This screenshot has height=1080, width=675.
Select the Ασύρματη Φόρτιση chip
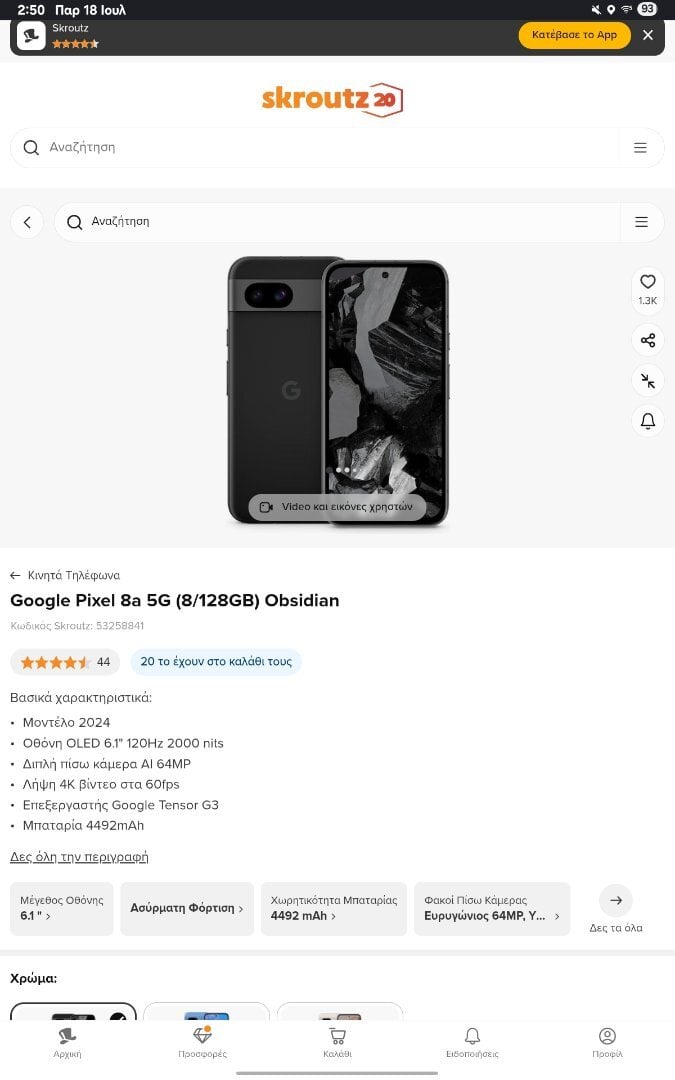187,908
